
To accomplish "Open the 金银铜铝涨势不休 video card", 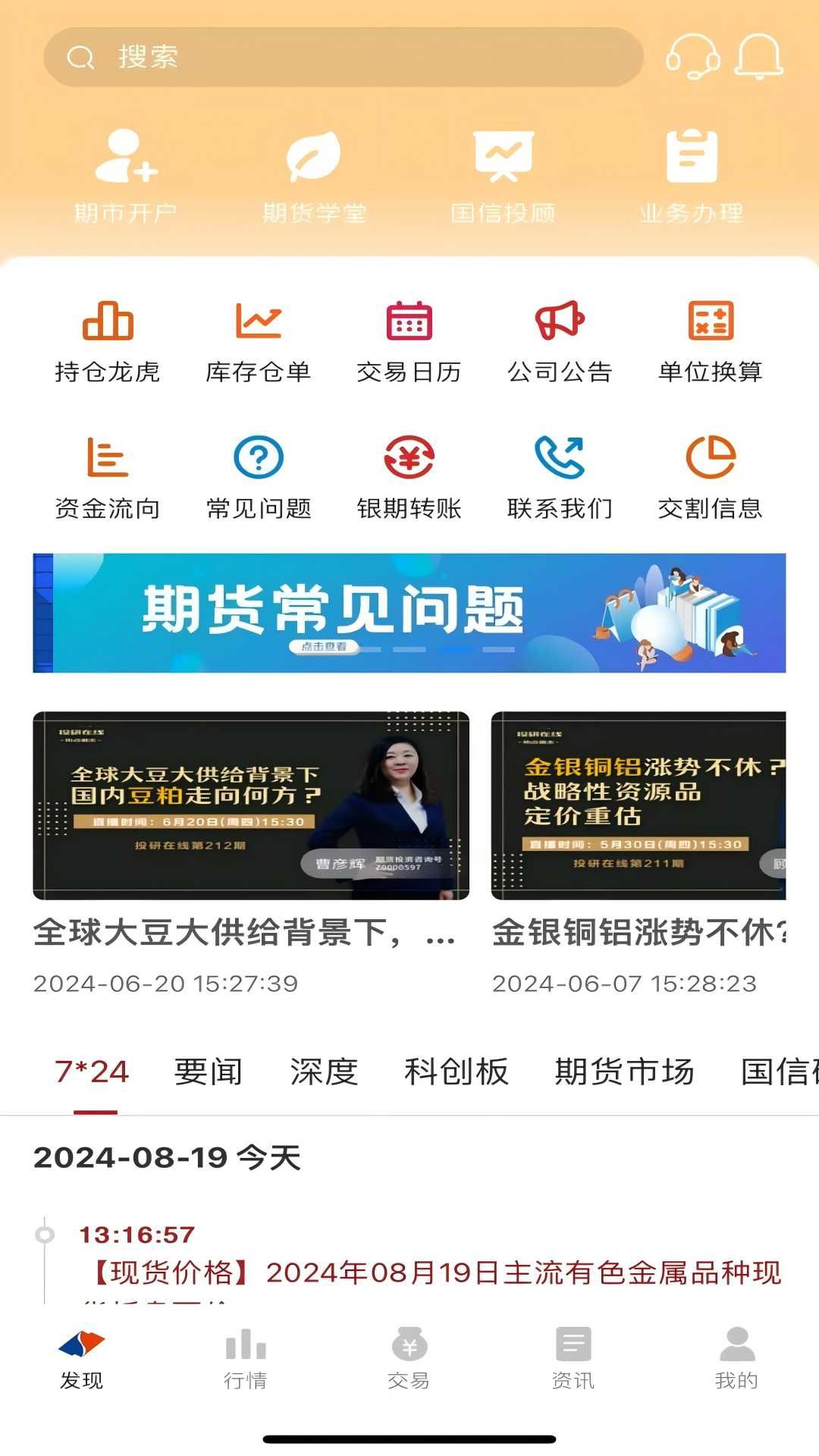I will tap(639, 853).
